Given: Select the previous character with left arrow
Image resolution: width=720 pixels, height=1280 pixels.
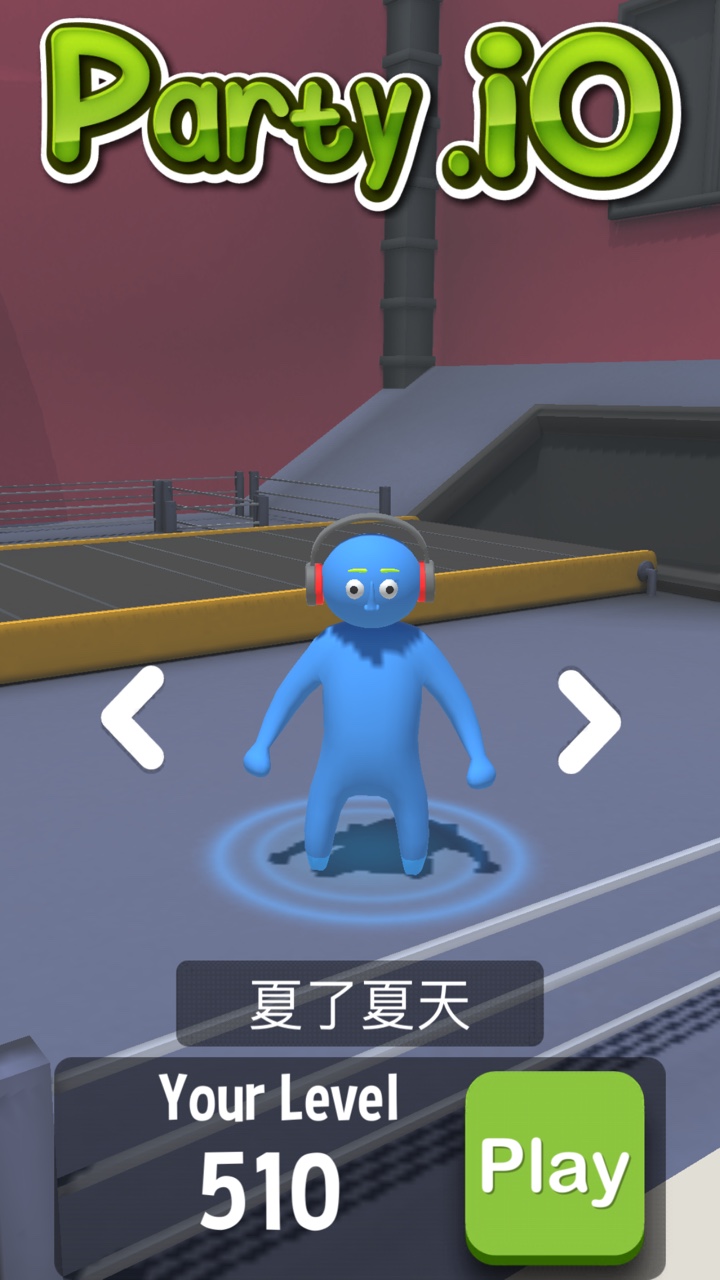Looking at the screenshot, I should click(x=133, y=718).
